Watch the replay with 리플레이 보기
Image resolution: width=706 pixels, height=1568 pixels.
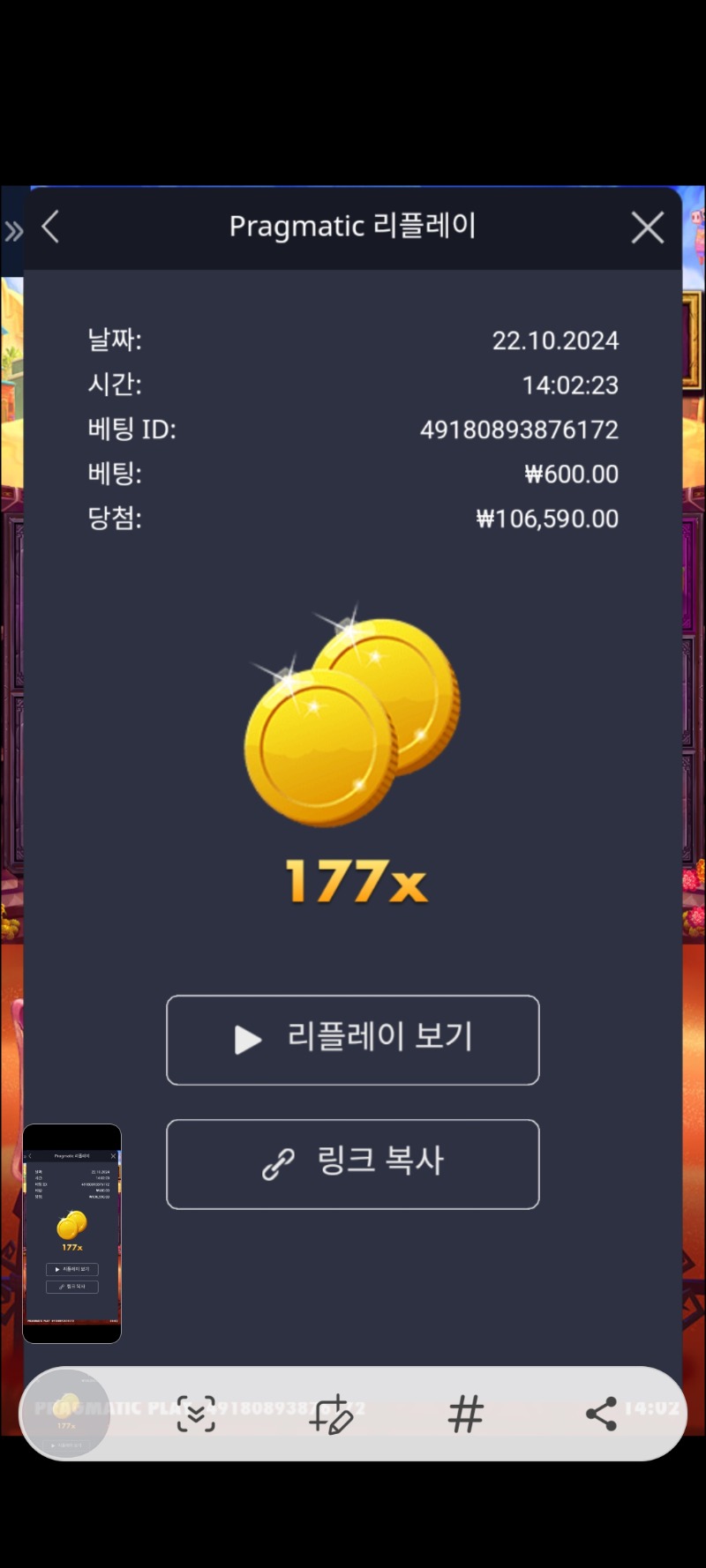pyautogui.click(x=352, y=1040)
